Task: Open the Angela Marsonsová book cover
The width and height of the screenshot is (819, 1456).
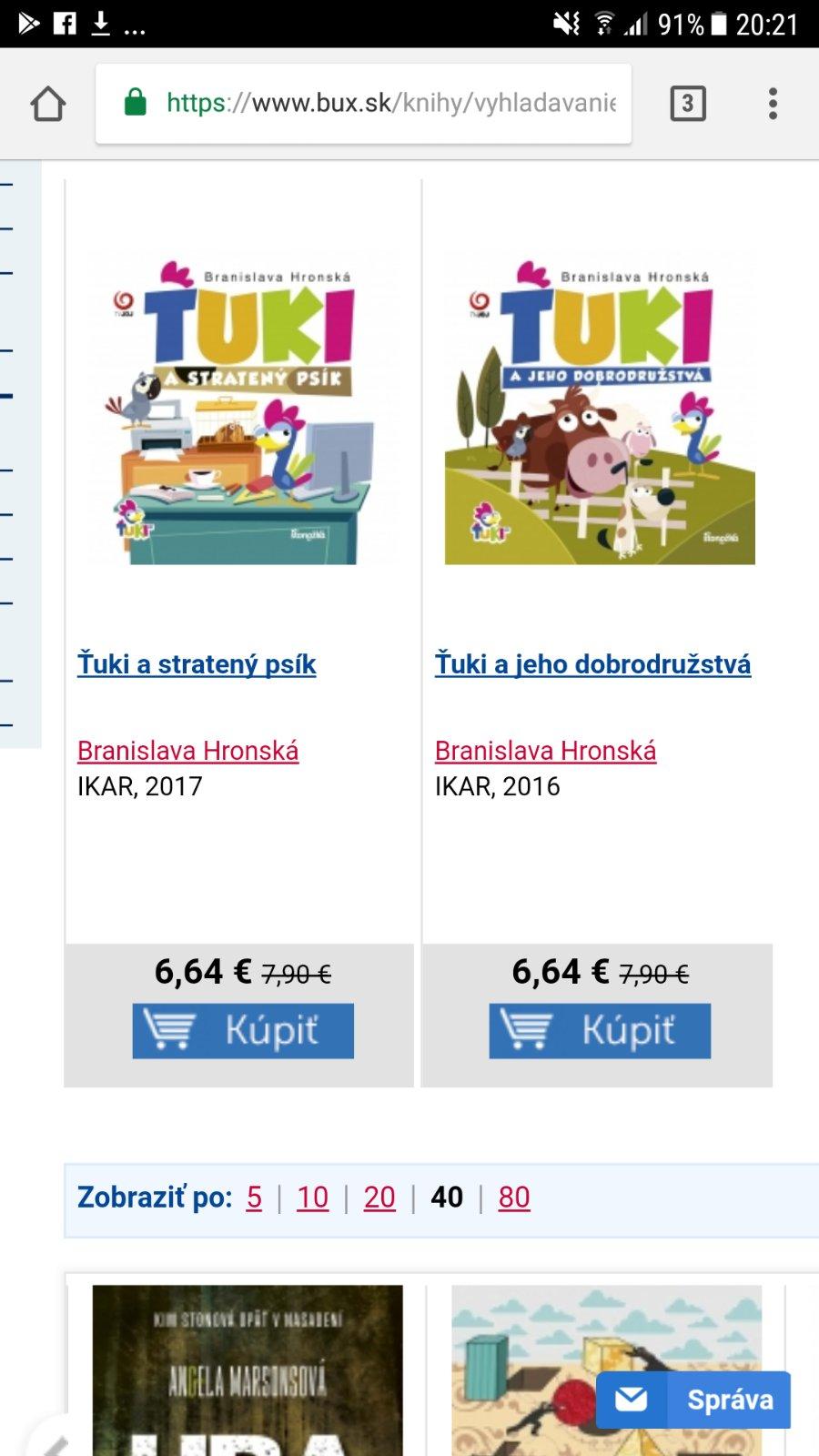Action: point(248,1370)
